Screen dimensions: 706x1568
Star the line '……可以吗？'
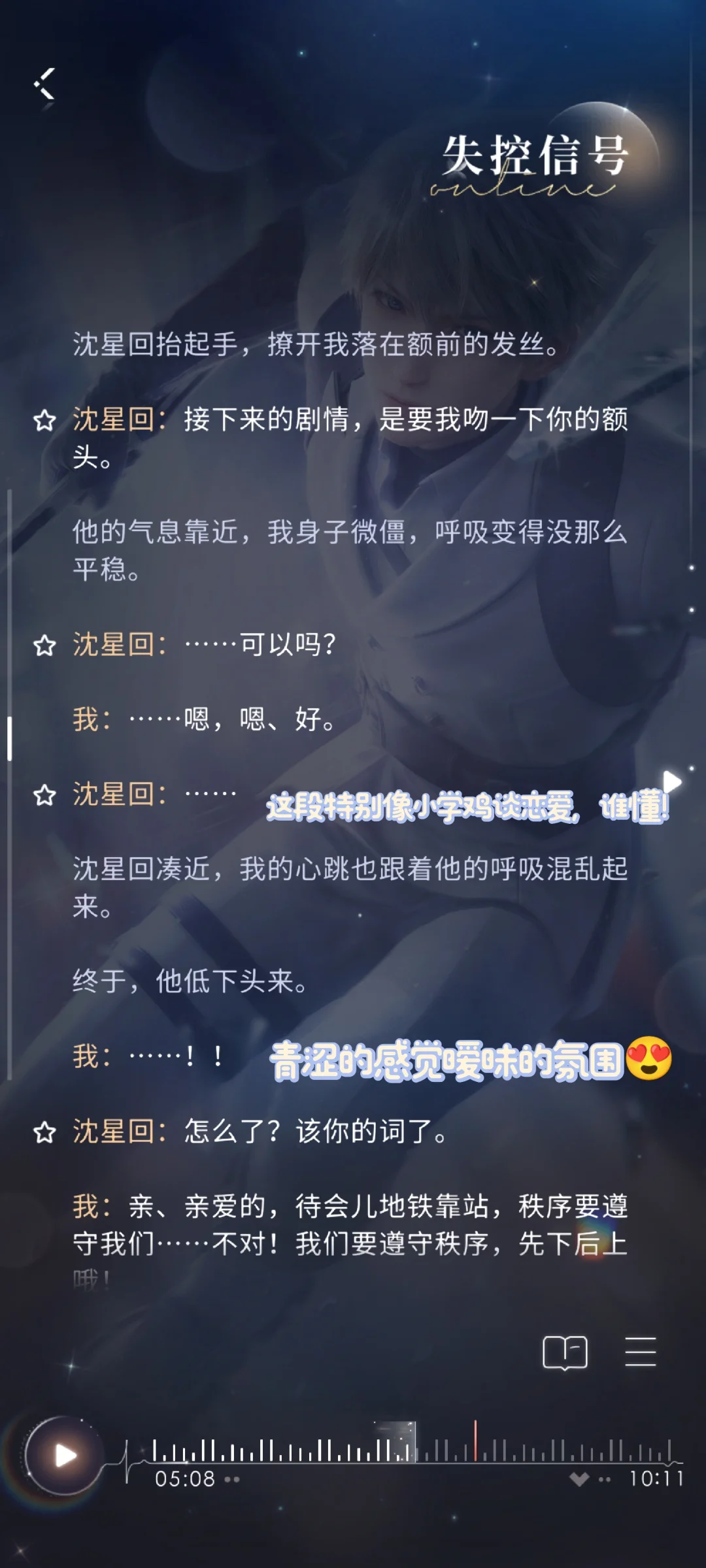pyautogui.click(x=44, y=645)
